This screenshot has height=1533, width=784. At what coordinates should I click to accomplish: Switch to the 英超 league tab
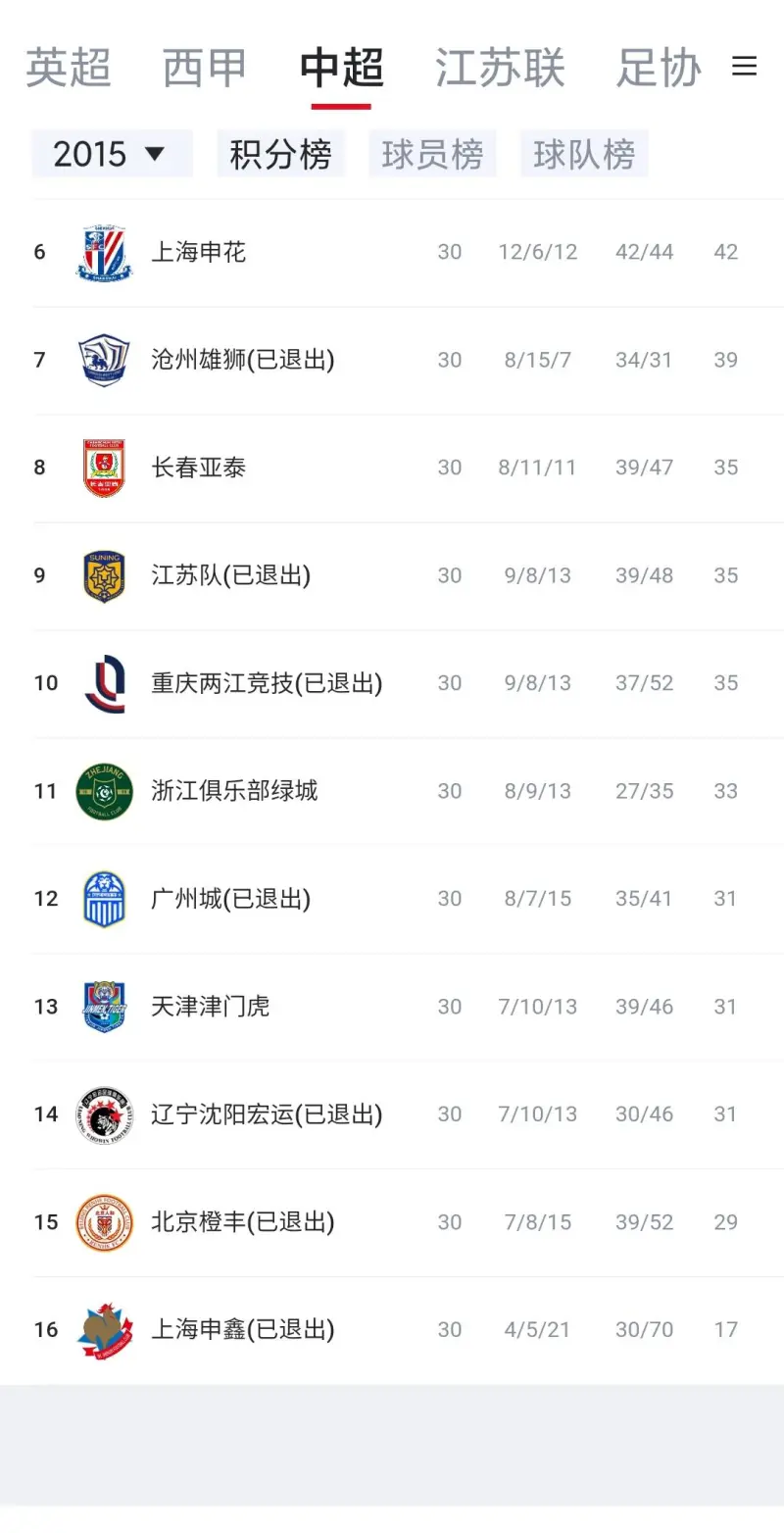coord(69,68)
